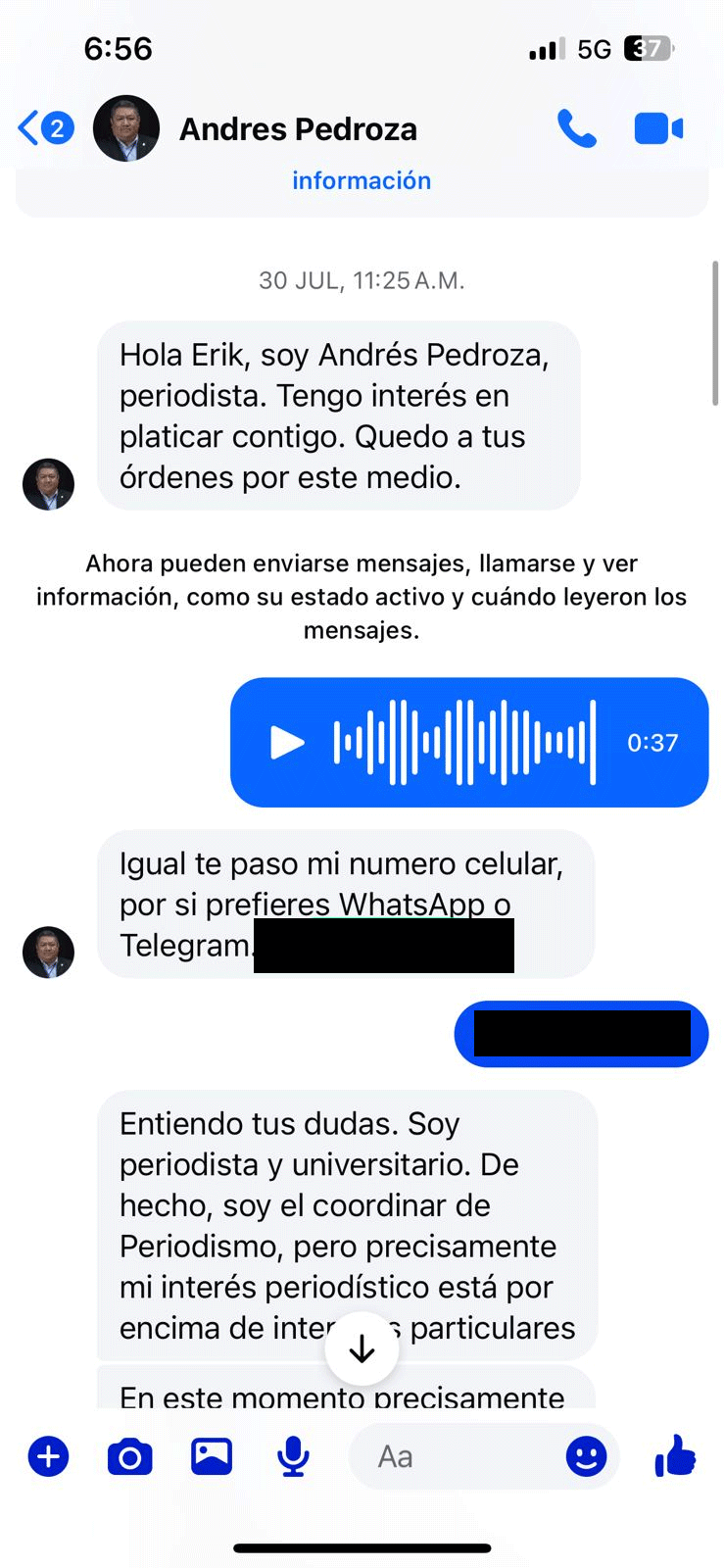Open the photo gallery picker

212,1456
